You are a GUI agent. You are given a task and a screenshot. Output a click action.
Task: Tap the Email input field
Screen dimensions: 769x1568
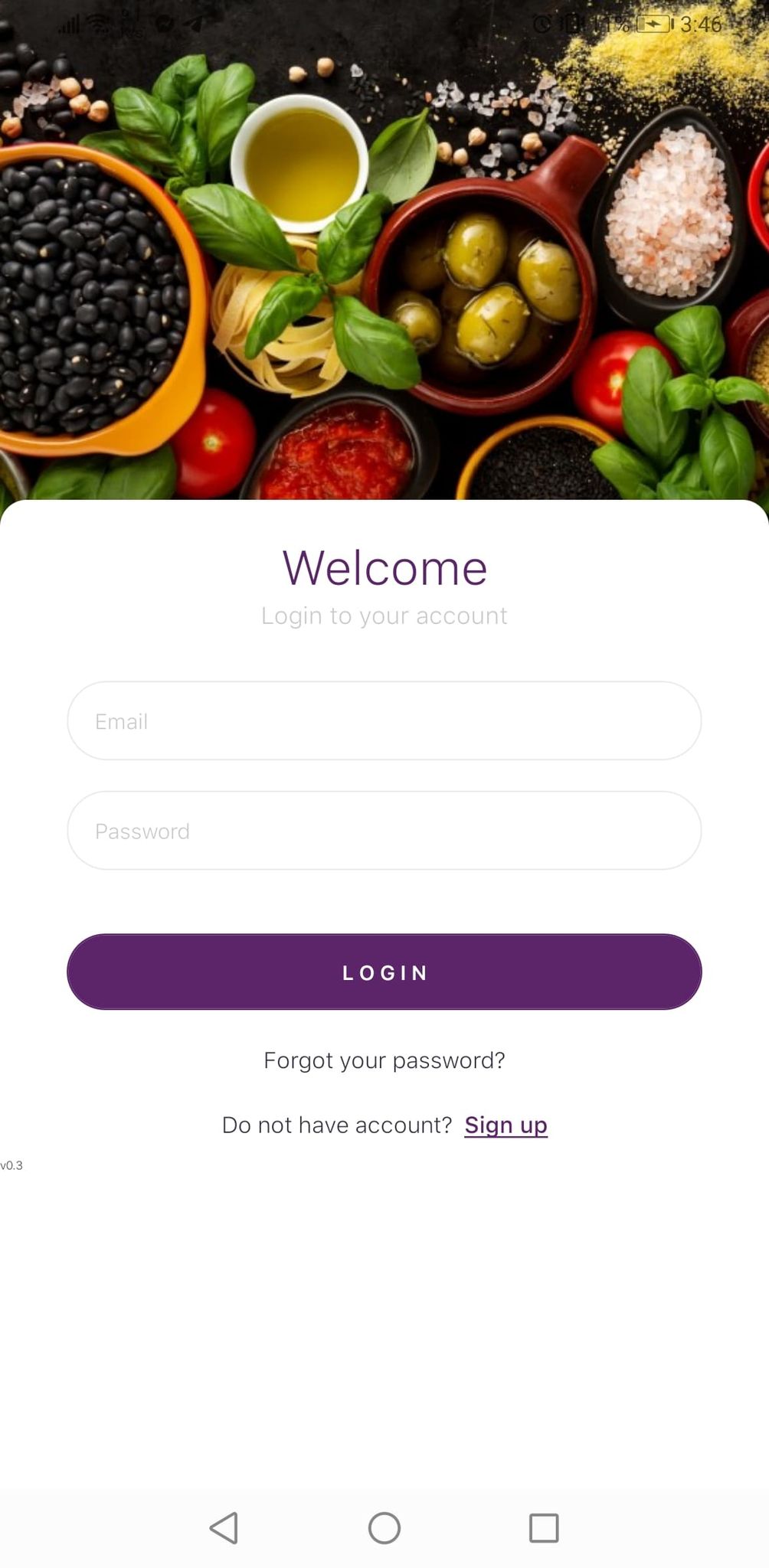click(x=384, y=720)
